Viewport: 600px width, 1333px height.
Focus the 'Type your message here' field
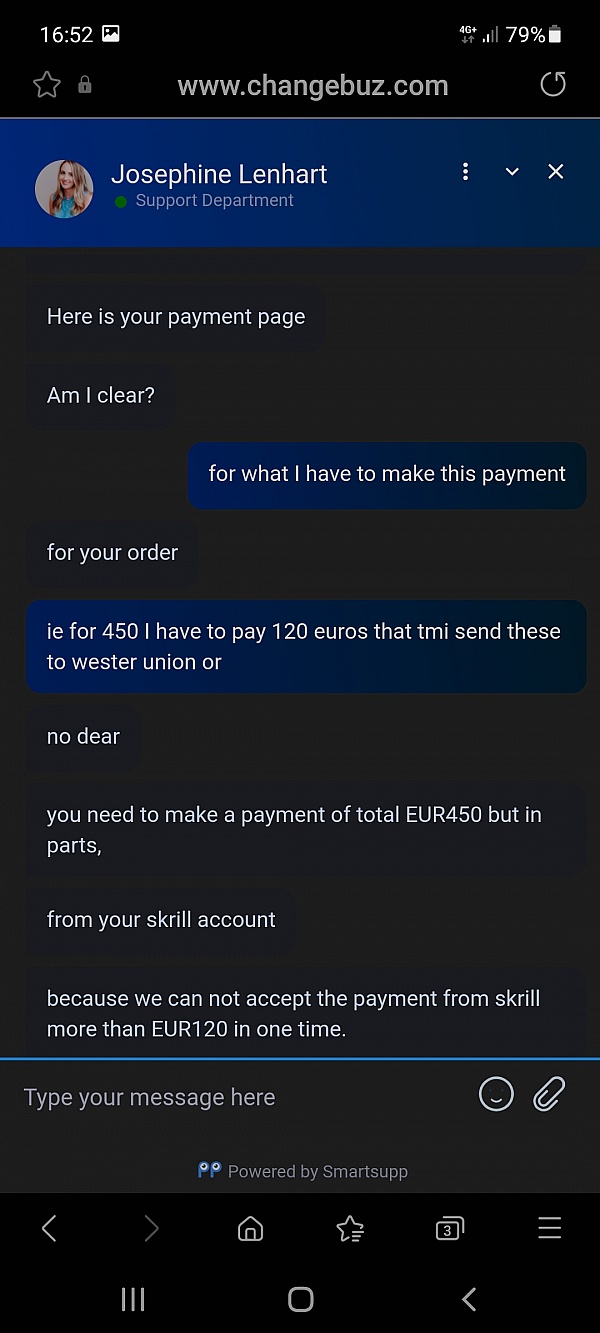[x=240, y=1097]
